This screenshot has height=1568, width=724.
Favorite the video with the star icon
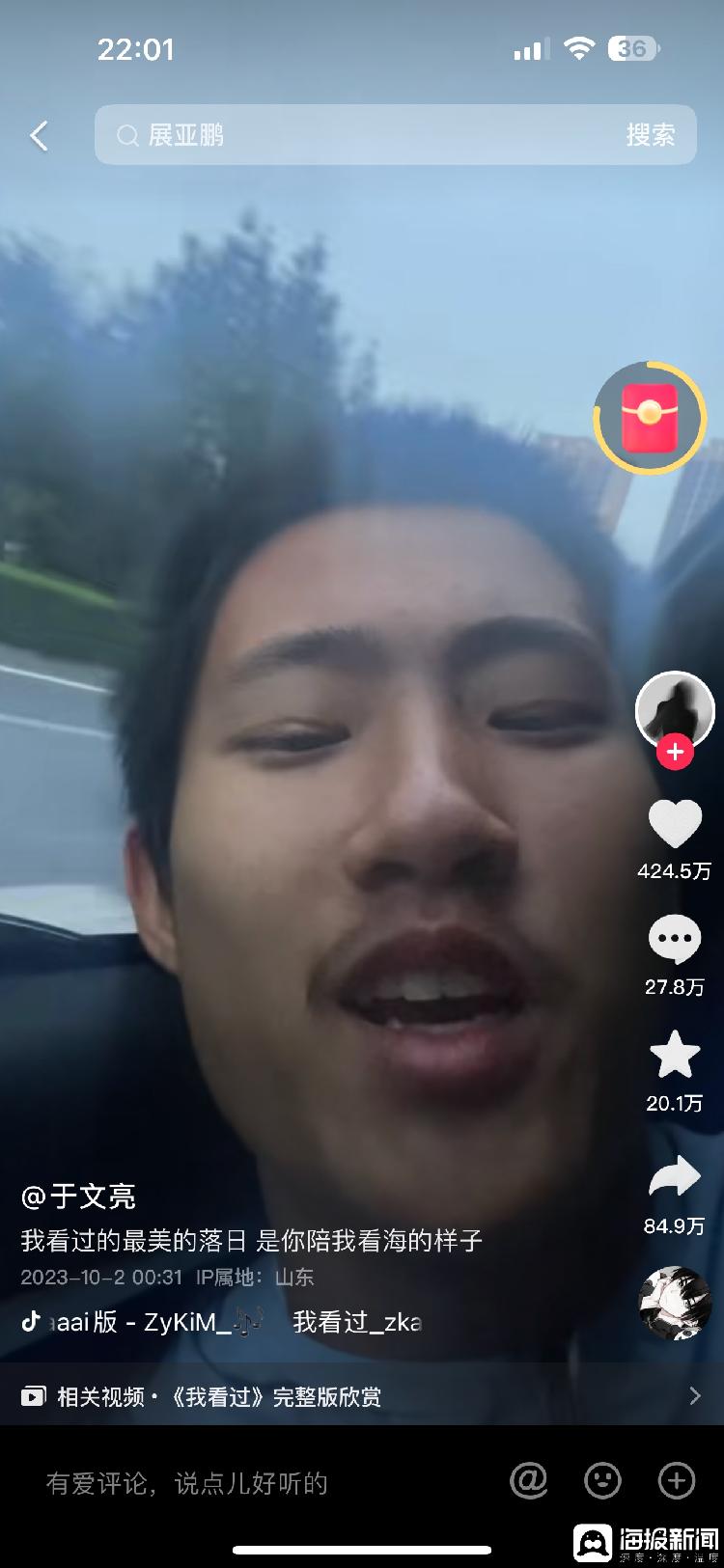(675, 1055)
